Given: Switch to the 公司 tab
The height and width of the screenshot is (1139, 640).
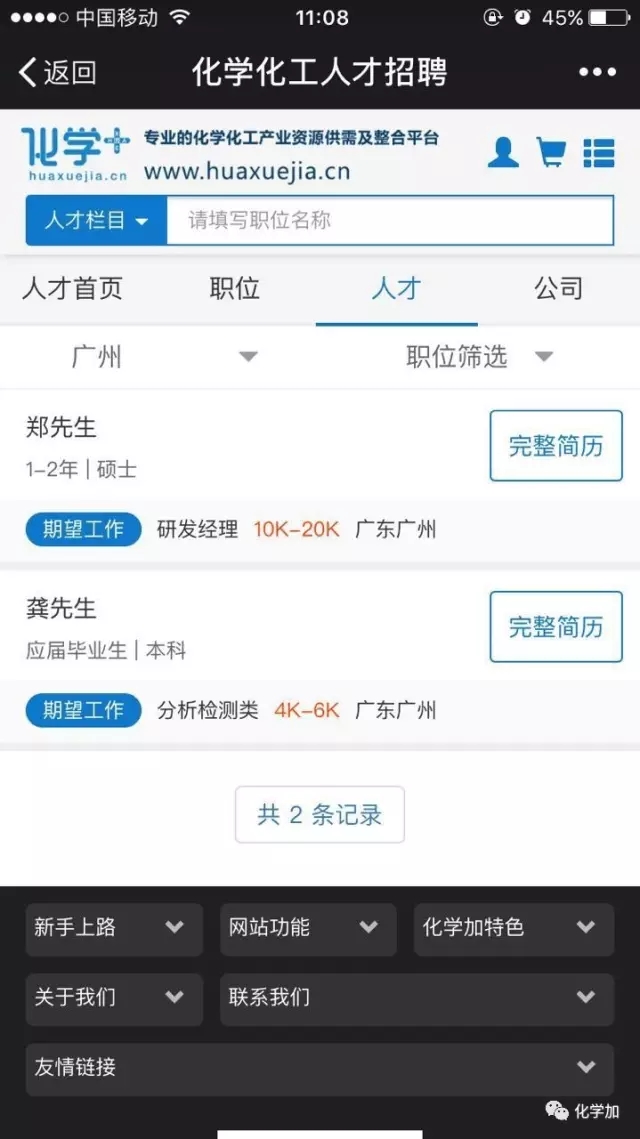Looking at the screenshot, I should tap(558, 289).
